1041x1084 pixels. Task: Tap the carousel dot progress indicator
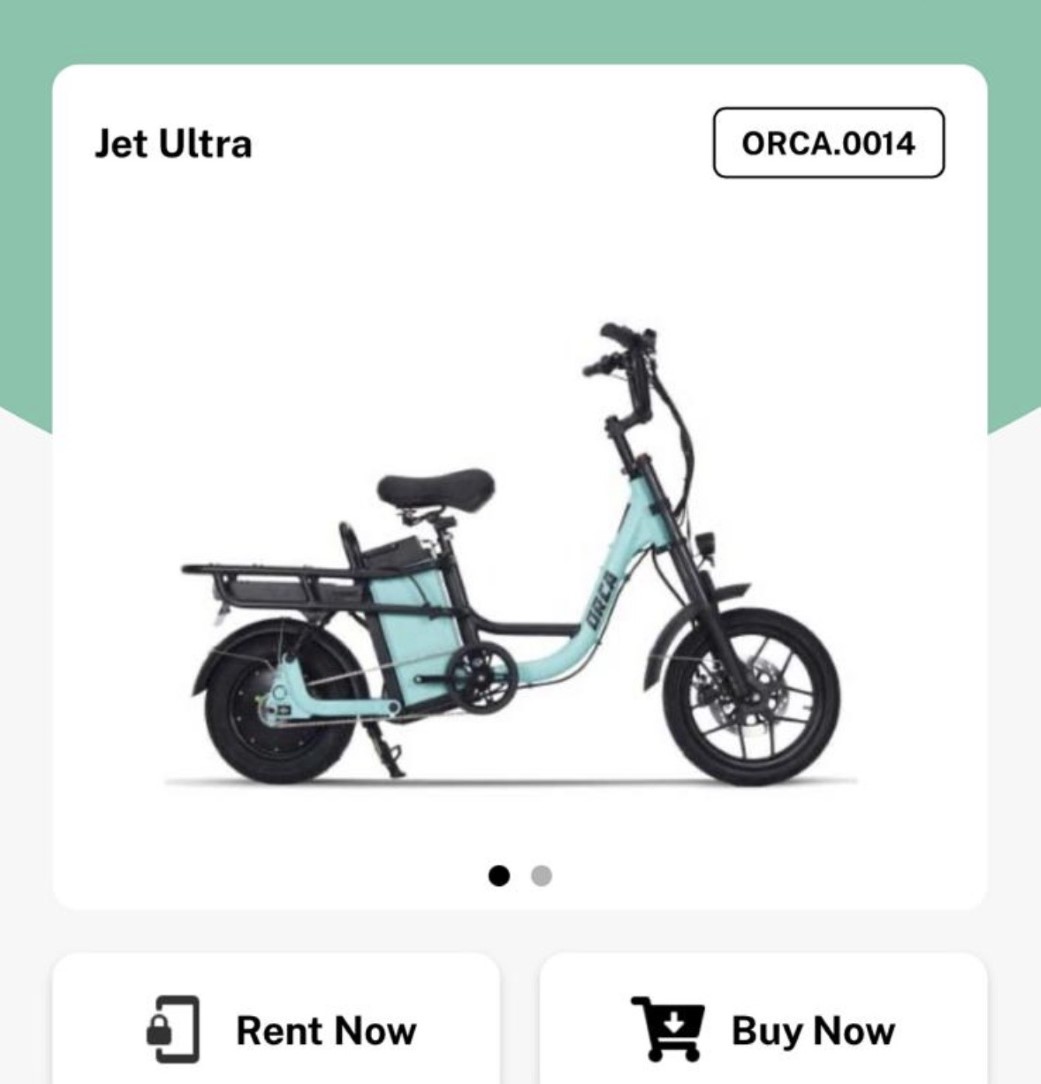click(x=520, y=876)
